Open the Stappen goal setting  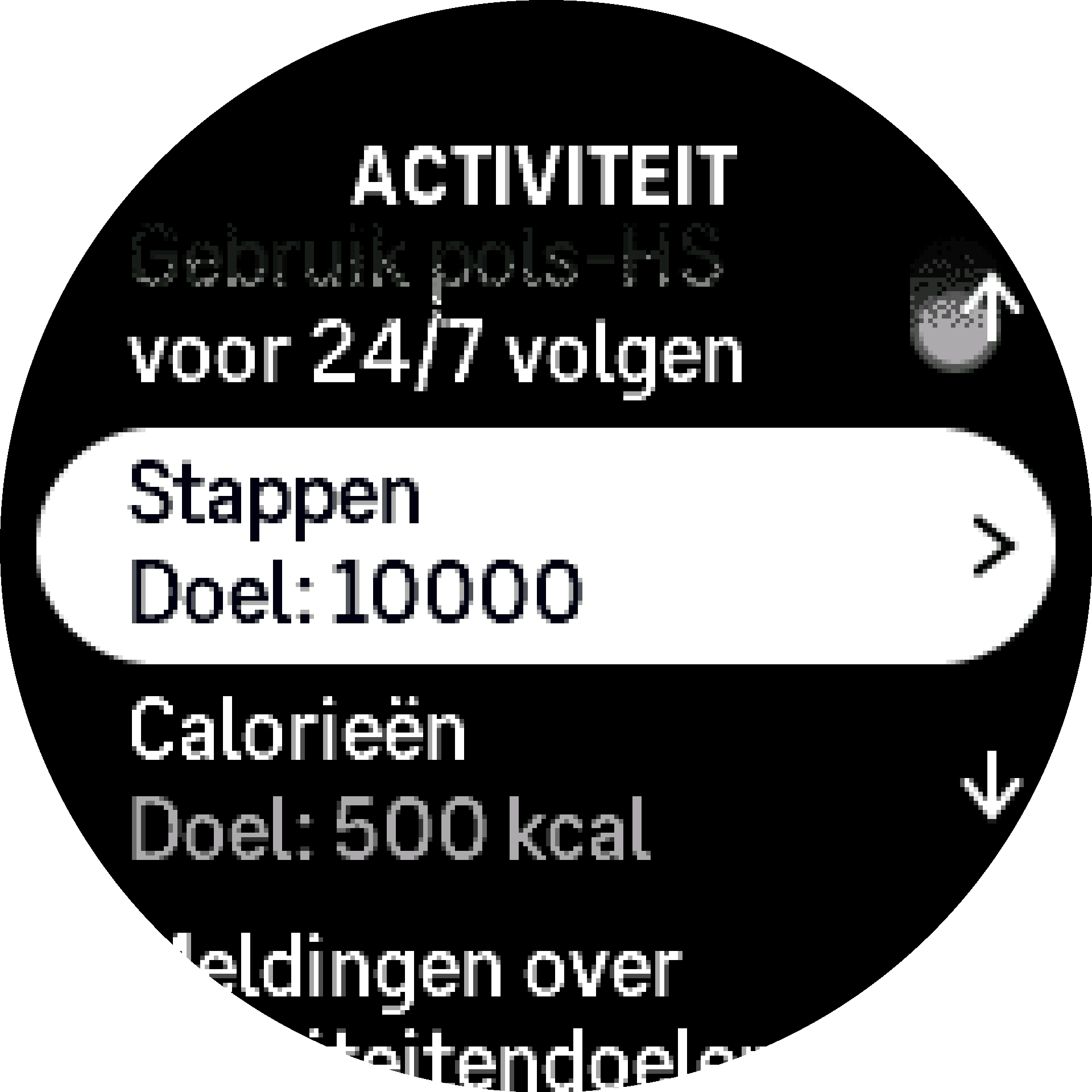pos(545,545)
